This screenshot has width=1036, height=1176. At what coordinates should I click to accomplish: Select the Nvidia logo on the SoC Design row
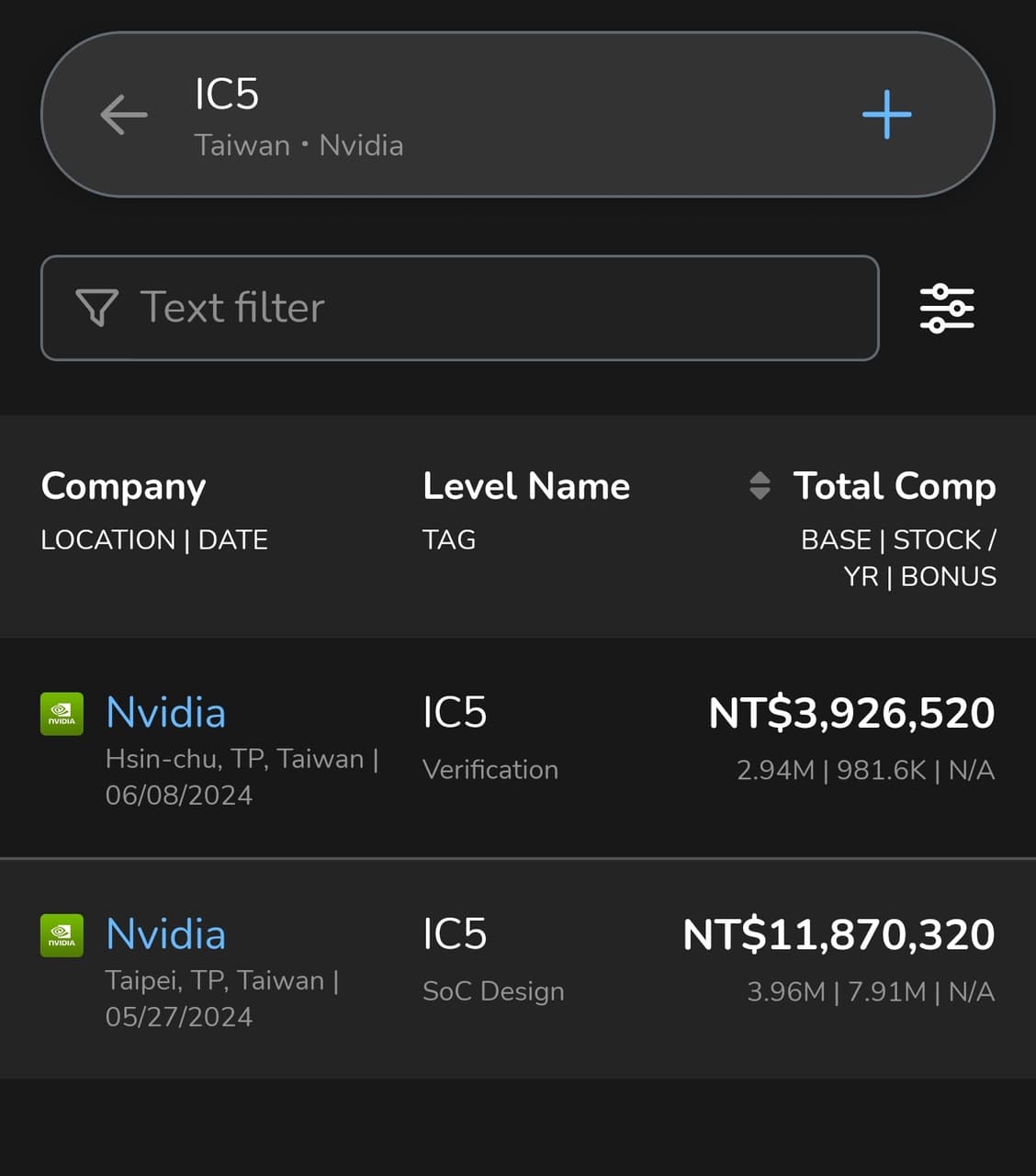click(61, 934)
